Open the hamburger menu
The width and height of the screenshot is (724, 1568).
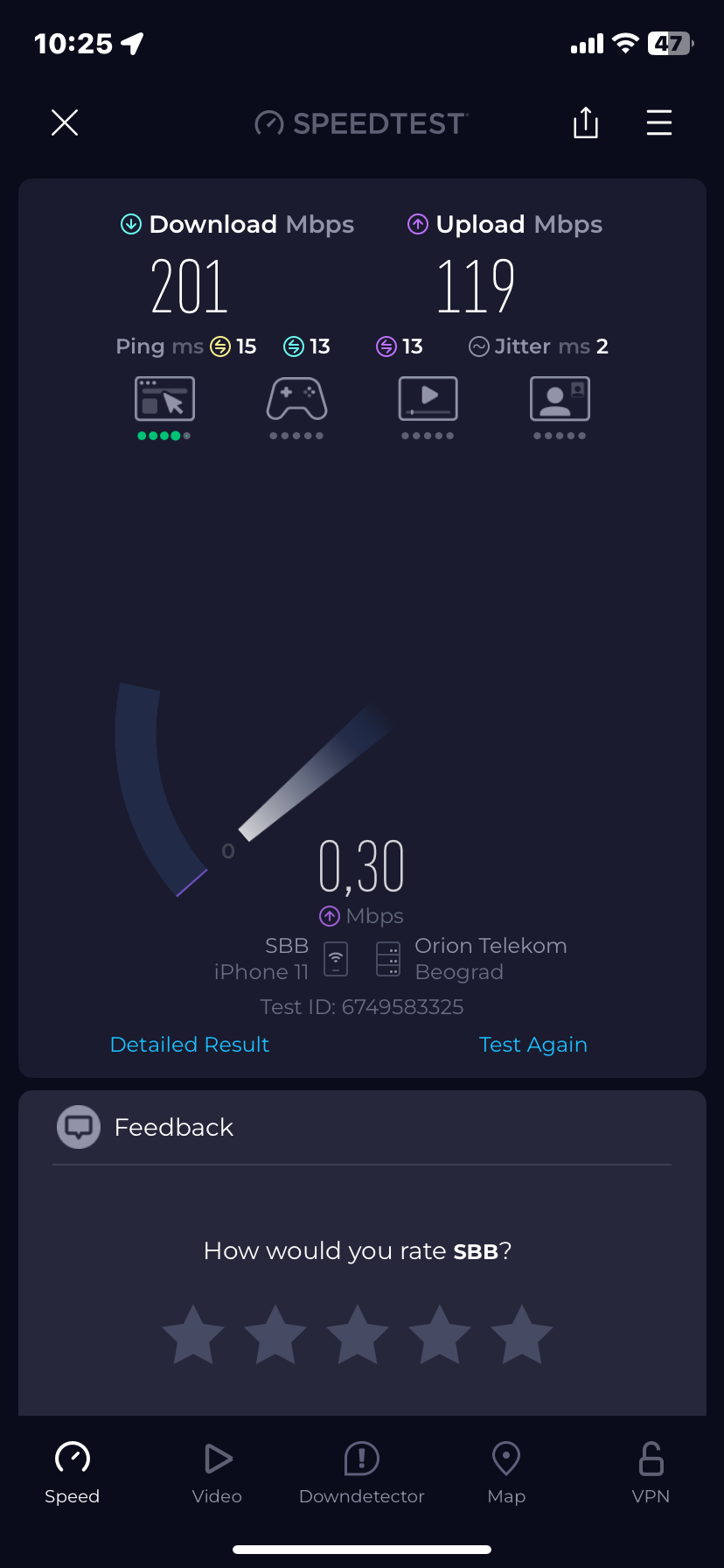tap(658, 122)
